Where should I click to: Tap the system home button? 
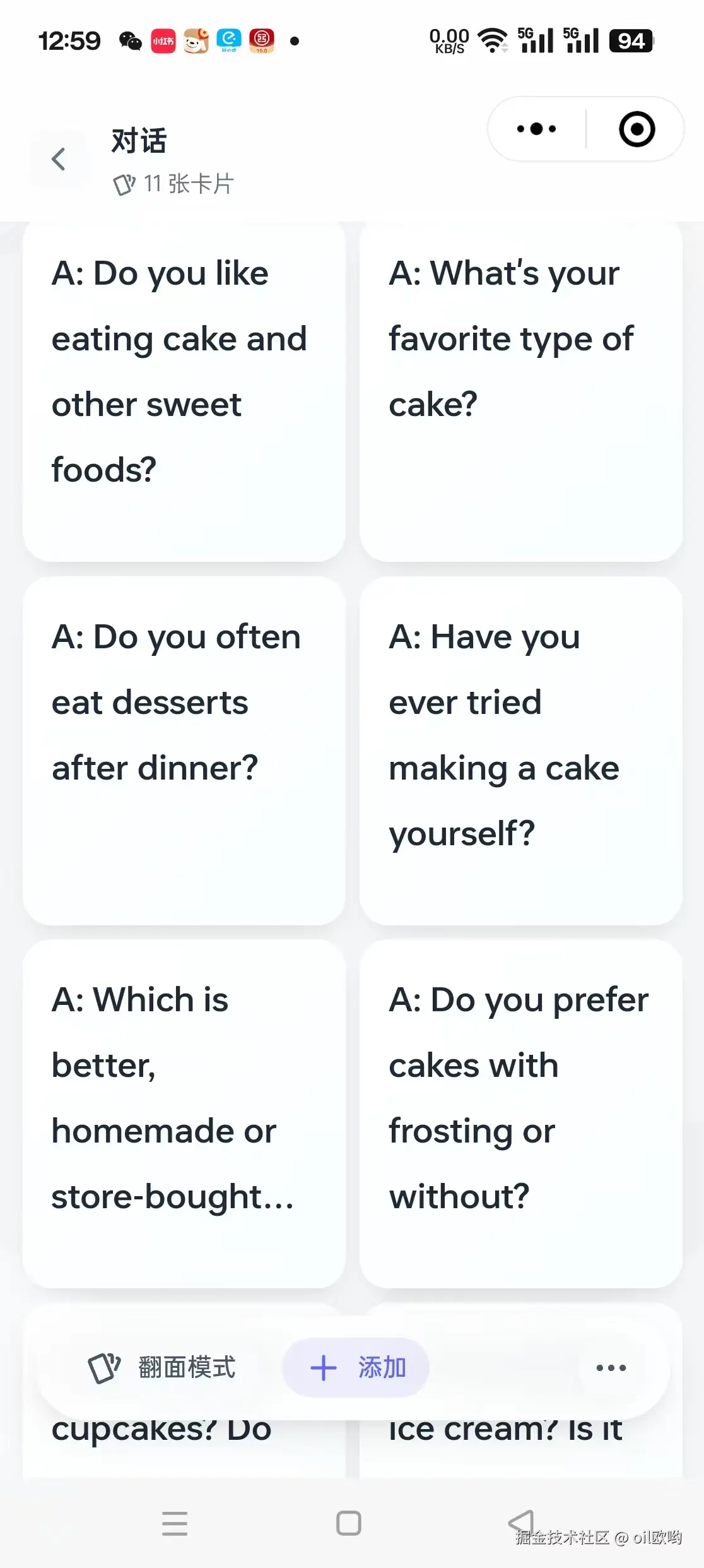(349, 1523)
